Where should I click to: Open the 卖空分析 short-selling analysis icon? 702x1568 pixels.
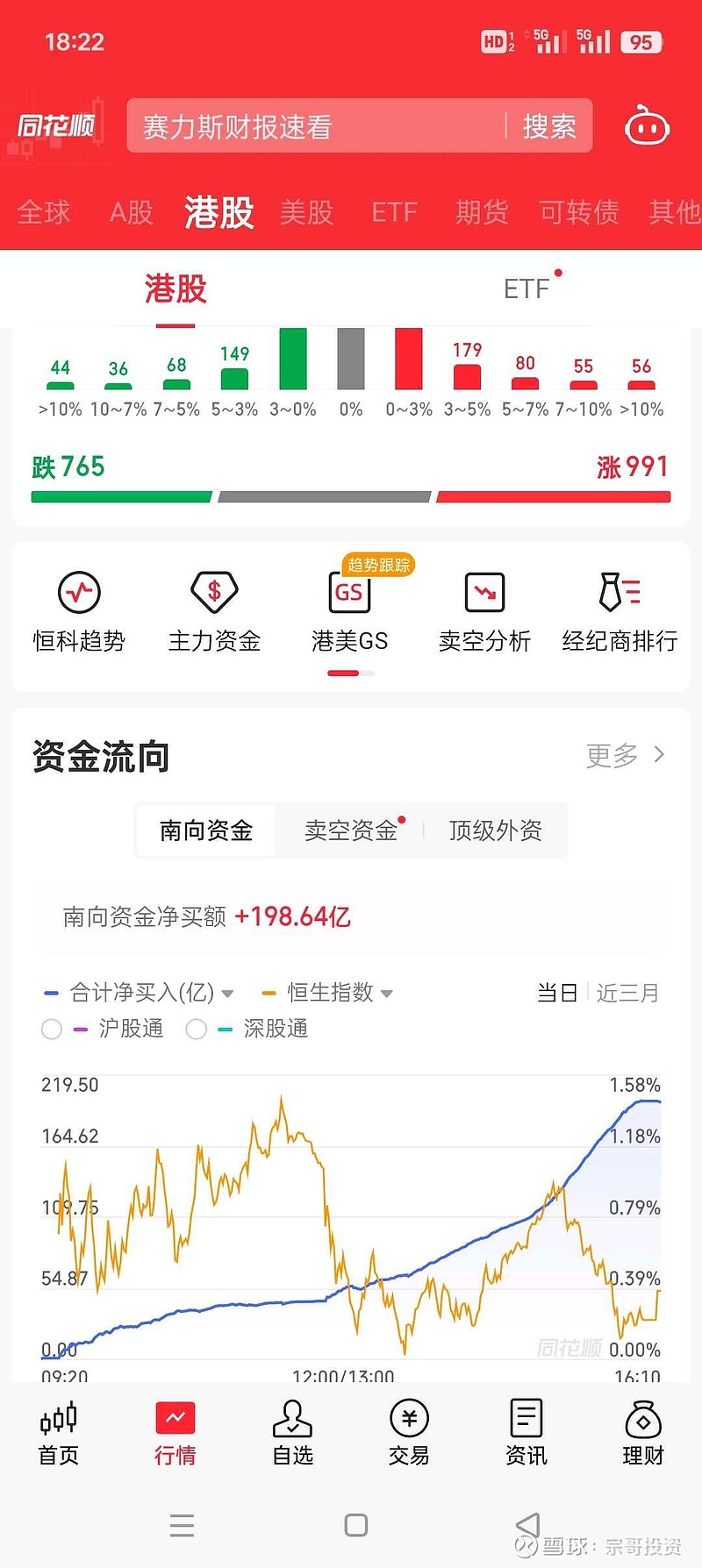pos(484,609)
